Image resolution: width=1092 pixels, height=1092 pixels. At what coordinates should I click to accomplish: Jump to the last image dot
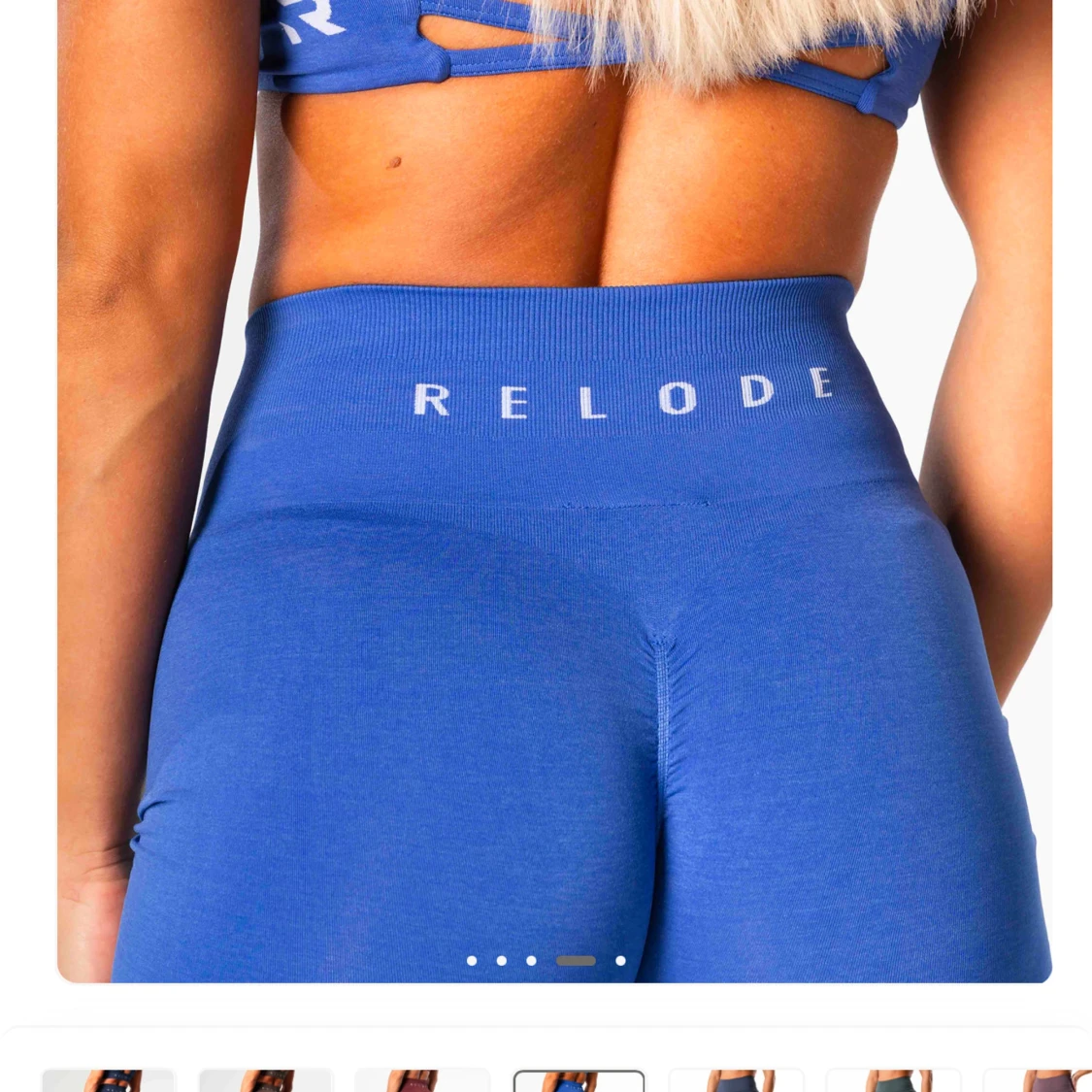[x=620, y=961]
